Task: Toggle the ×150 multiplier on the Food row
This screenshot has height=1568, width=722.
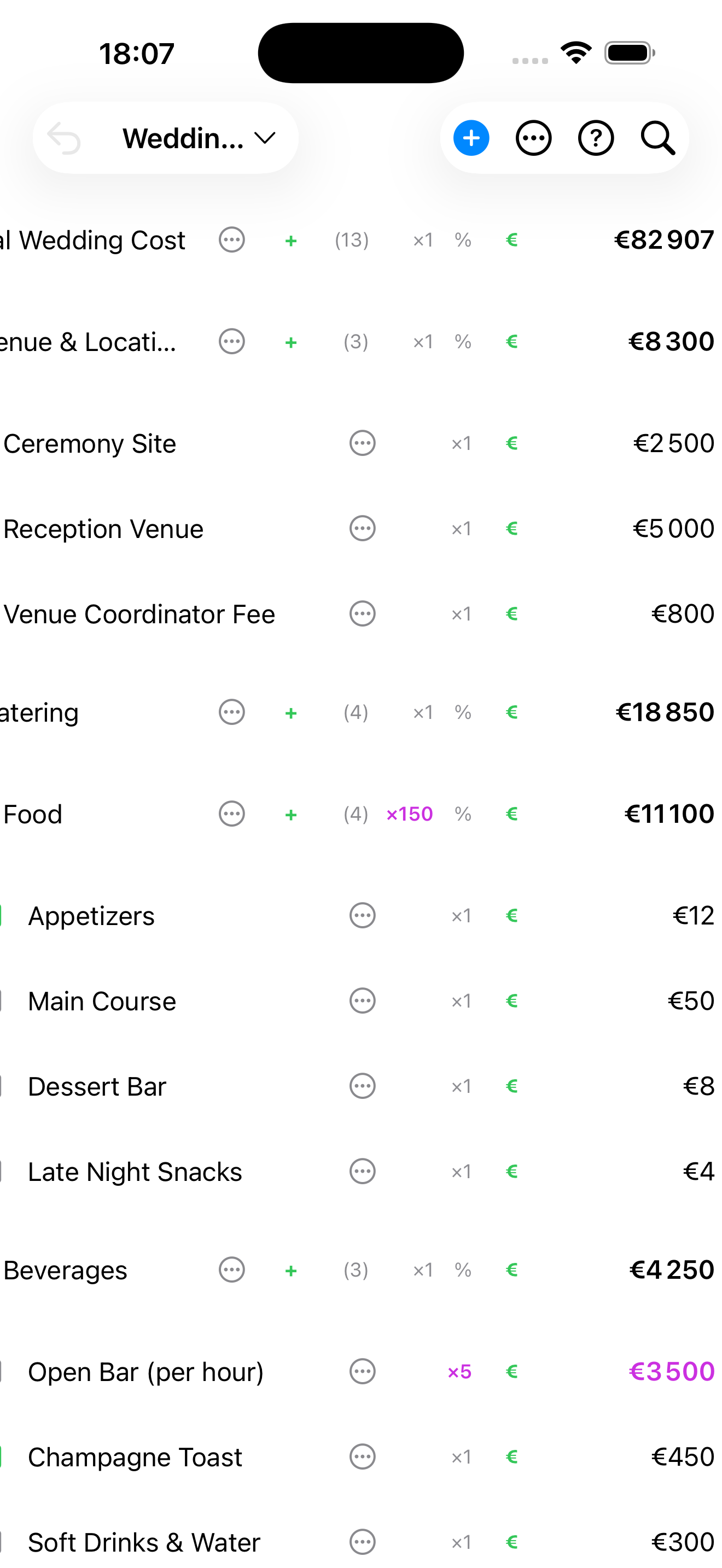Action: [409, 814]
